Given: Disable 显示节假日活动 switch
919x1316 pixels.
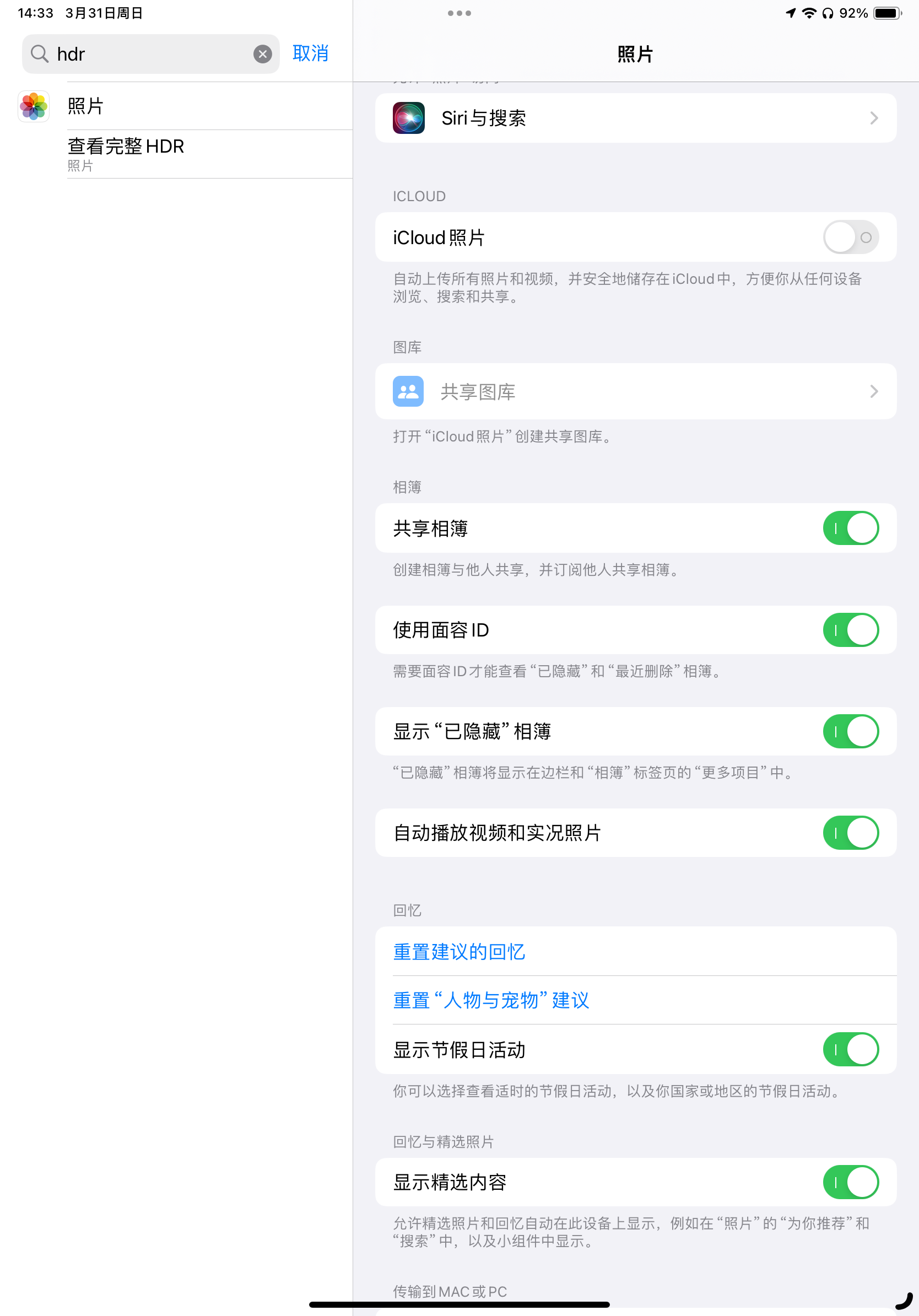Looking at the screenshot, I should [x=850, y=1049].
